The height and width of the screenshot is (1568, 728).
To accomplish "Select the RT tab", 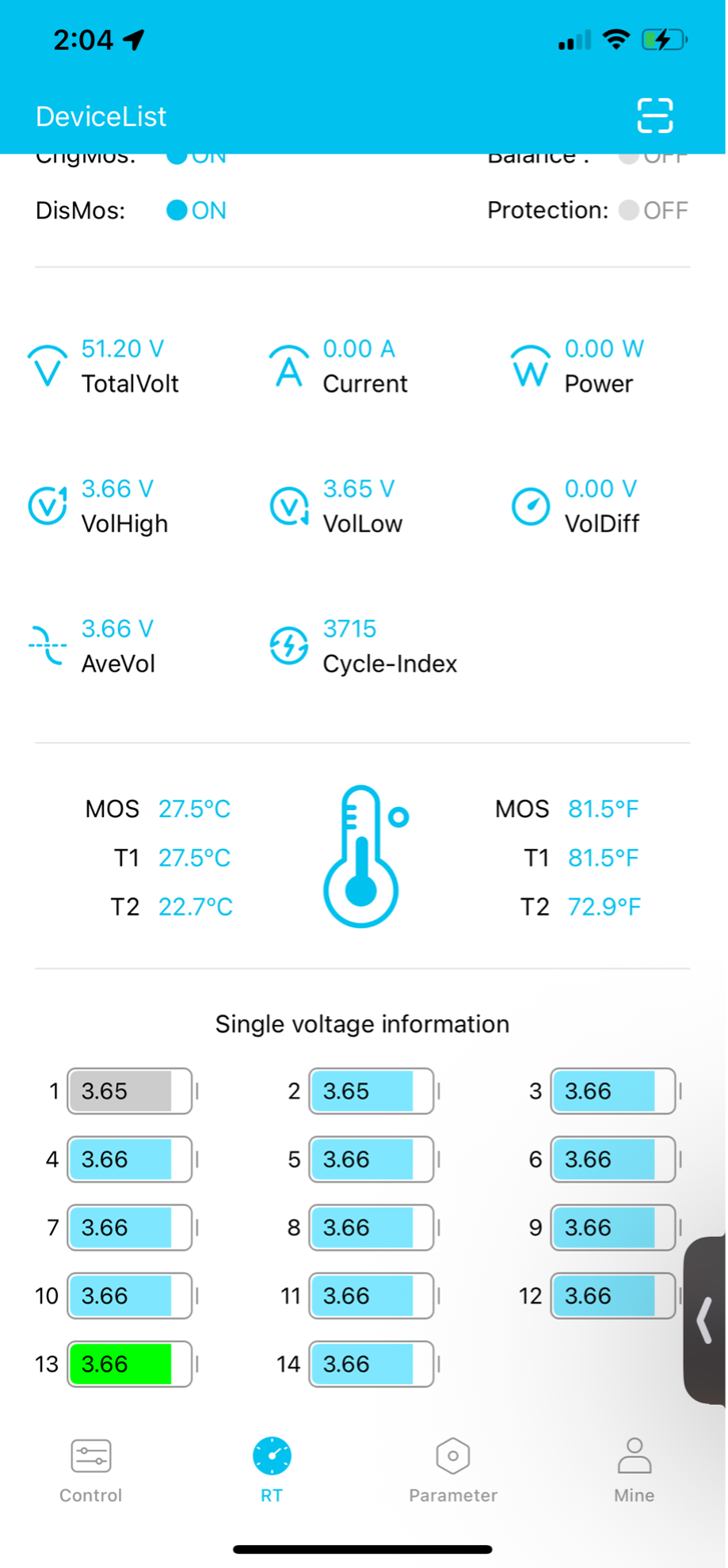I will 272,1470.
